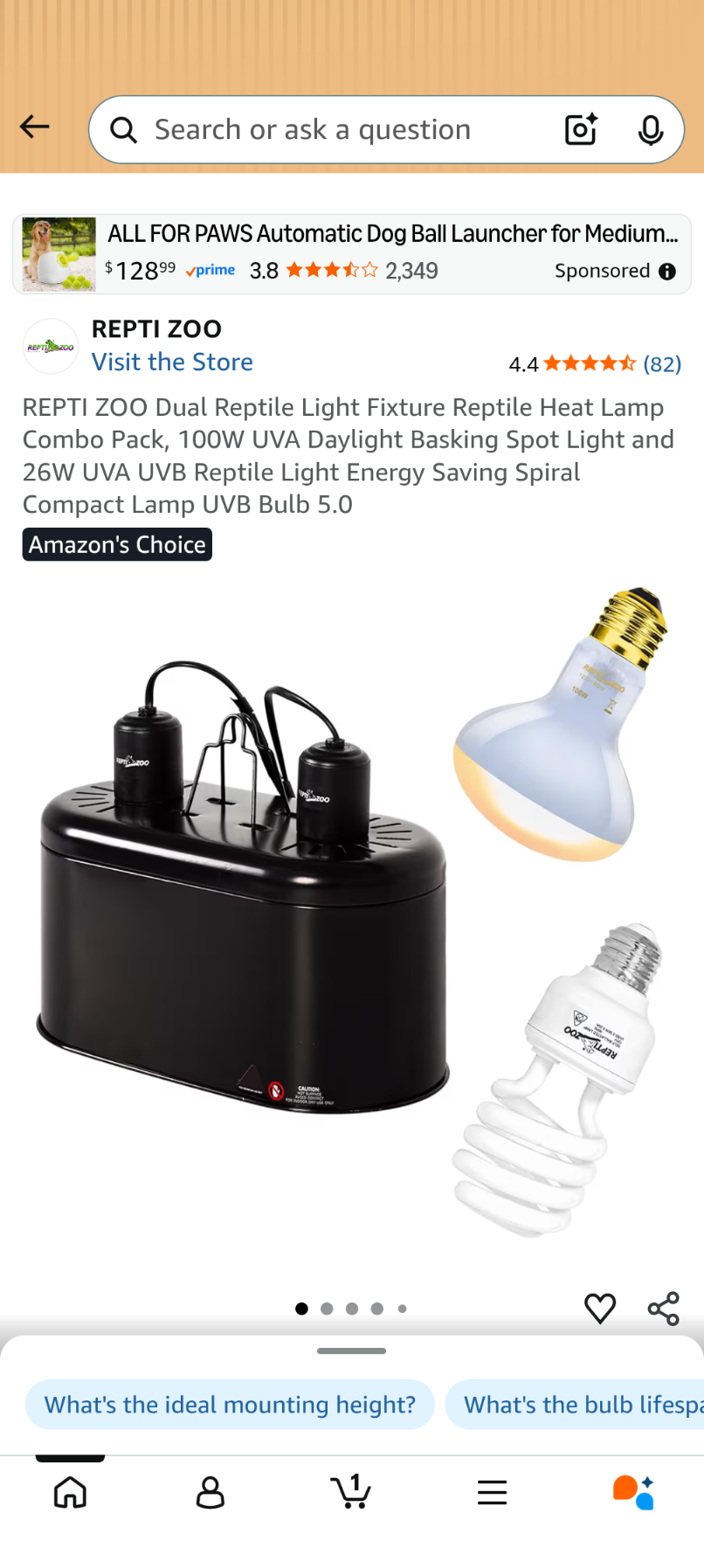Add this product to your wish list

point(600,1308)
